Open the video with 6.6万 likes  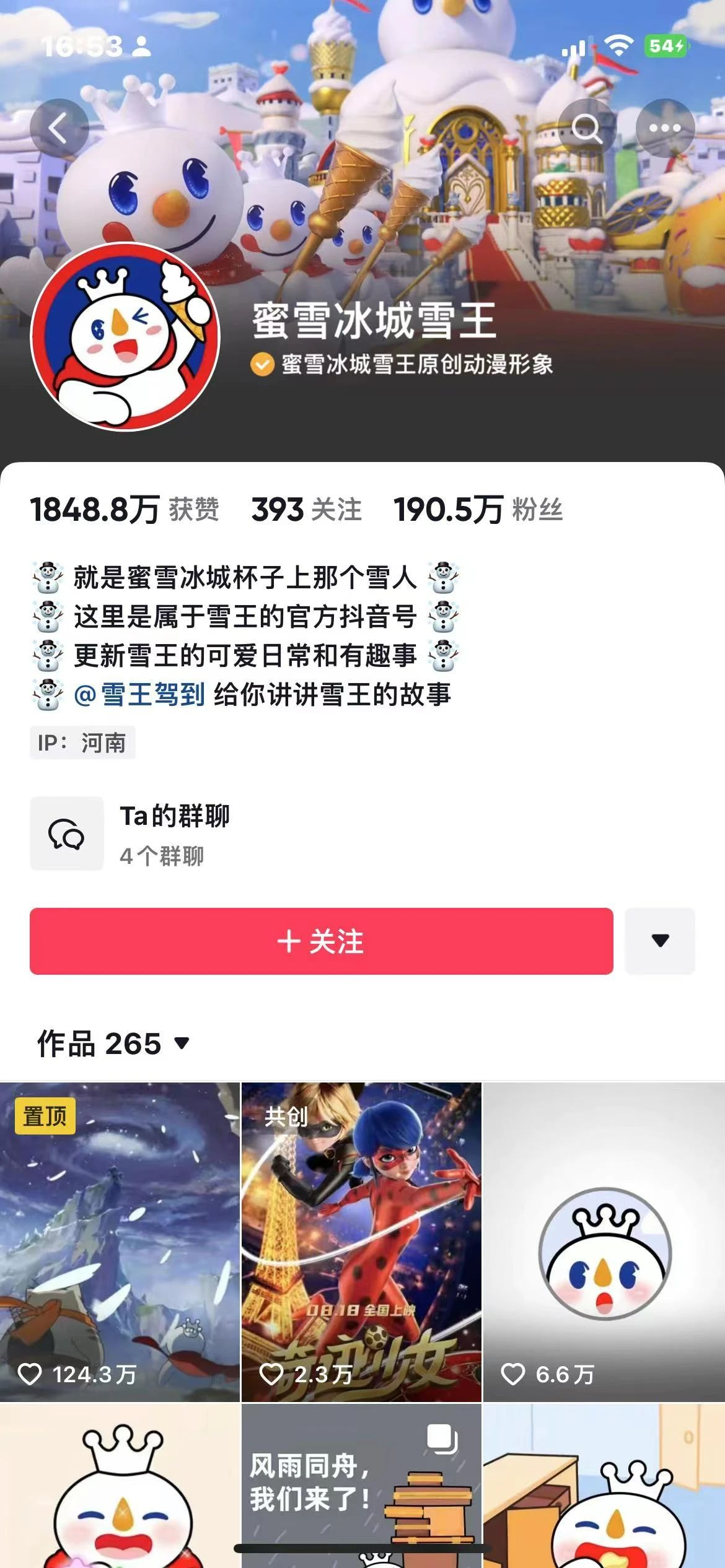604,1242
